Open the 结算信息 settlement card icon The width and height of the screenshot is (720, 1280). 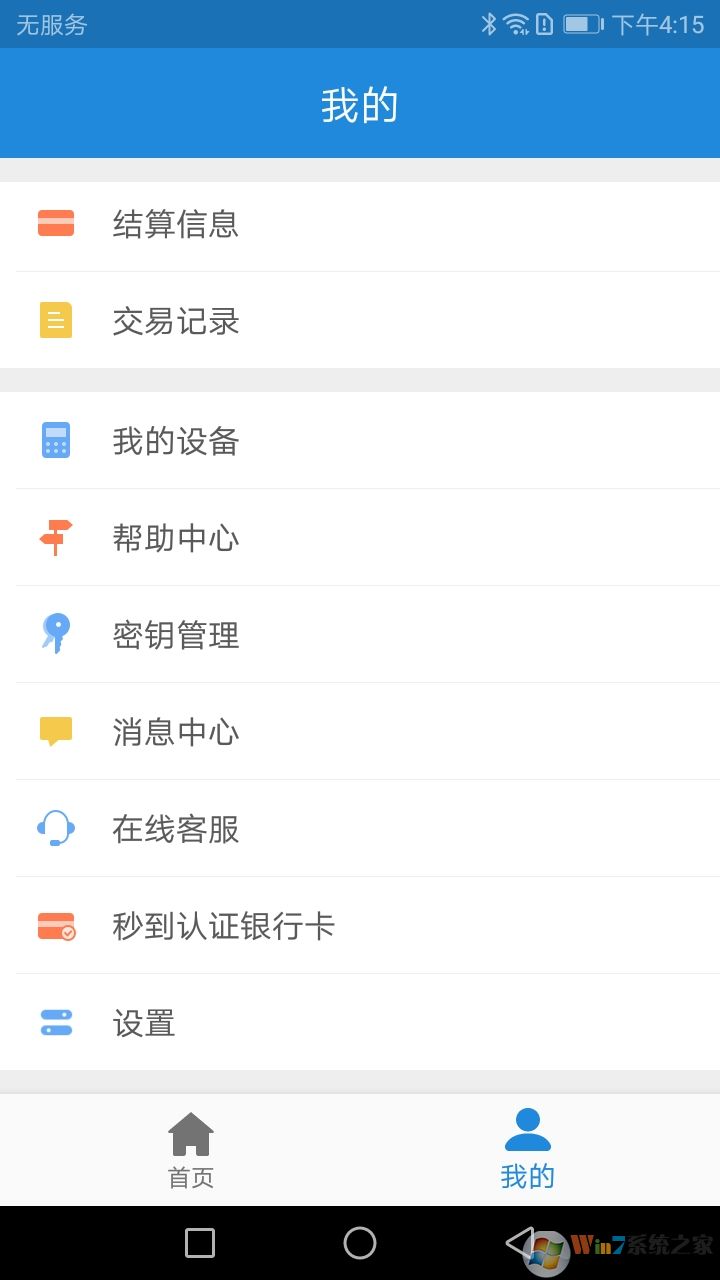(x=57, y=224)
